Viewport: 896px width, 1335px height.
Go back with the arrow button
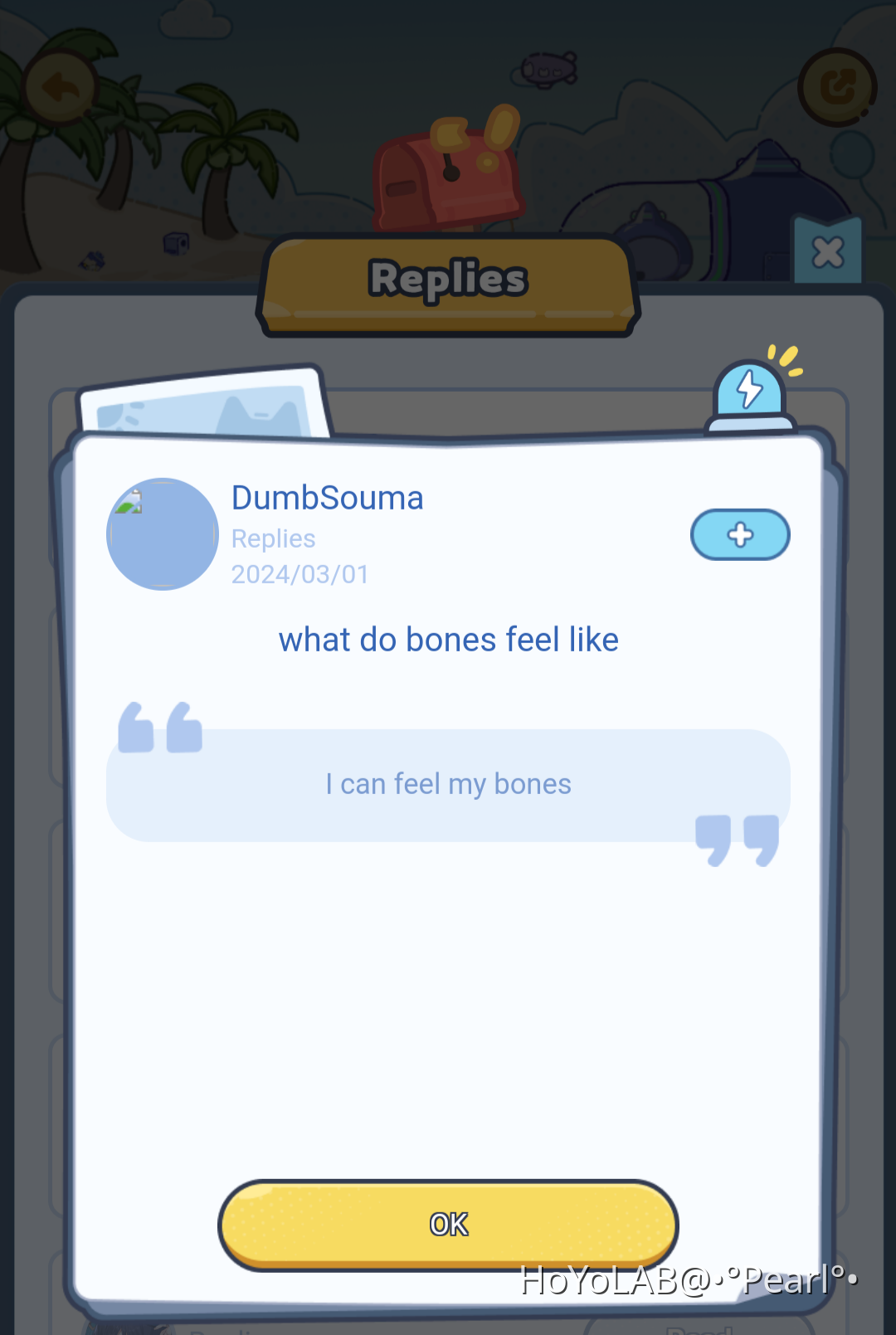pos(60,86)
